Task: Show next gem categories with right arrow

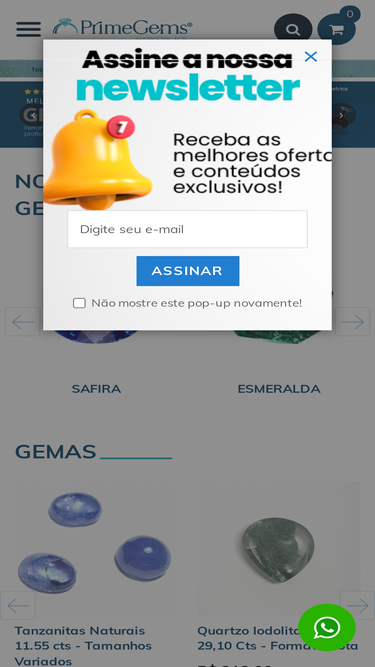Action: [352, 322]
